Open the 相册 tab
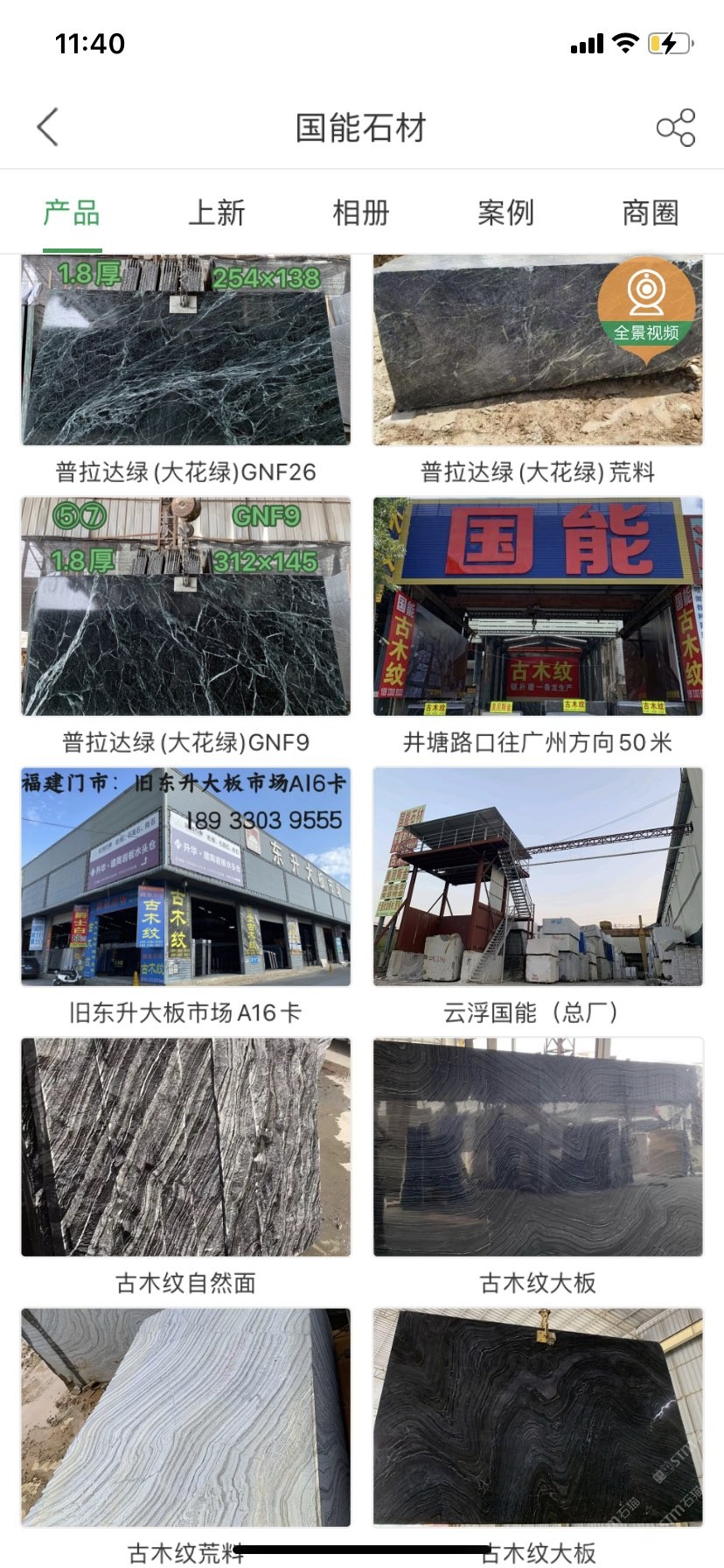 (361, 213)
